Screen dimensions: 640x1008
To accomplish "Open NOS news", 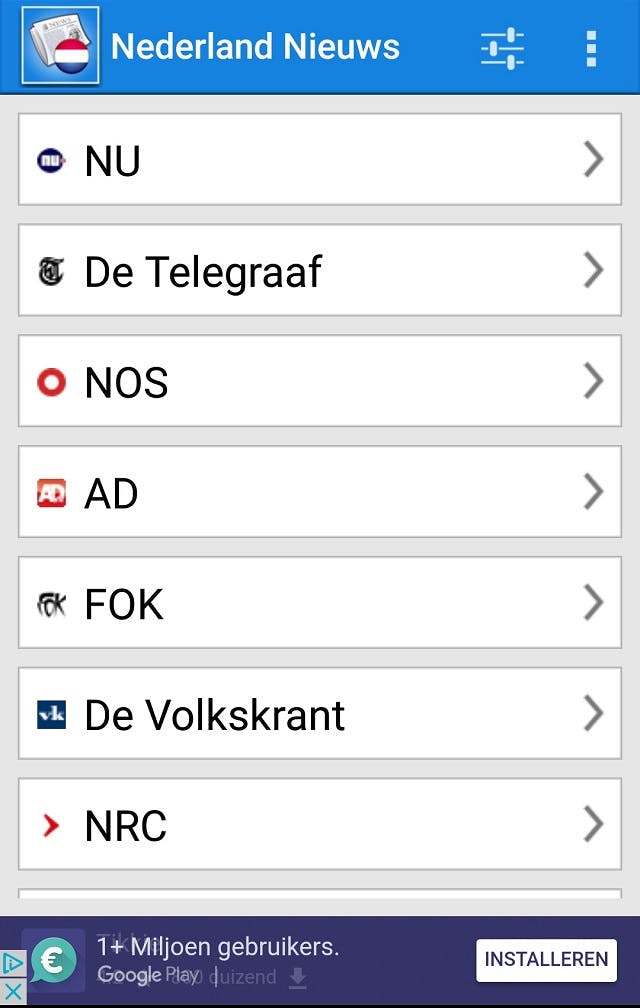I will 320,382.
